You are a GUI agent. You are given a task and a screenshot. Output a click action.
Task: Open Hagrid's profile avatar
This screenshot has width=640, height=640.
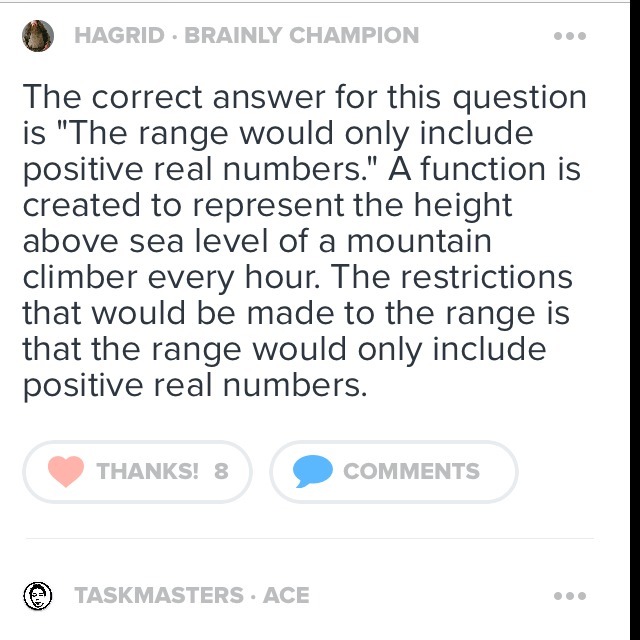38,36
